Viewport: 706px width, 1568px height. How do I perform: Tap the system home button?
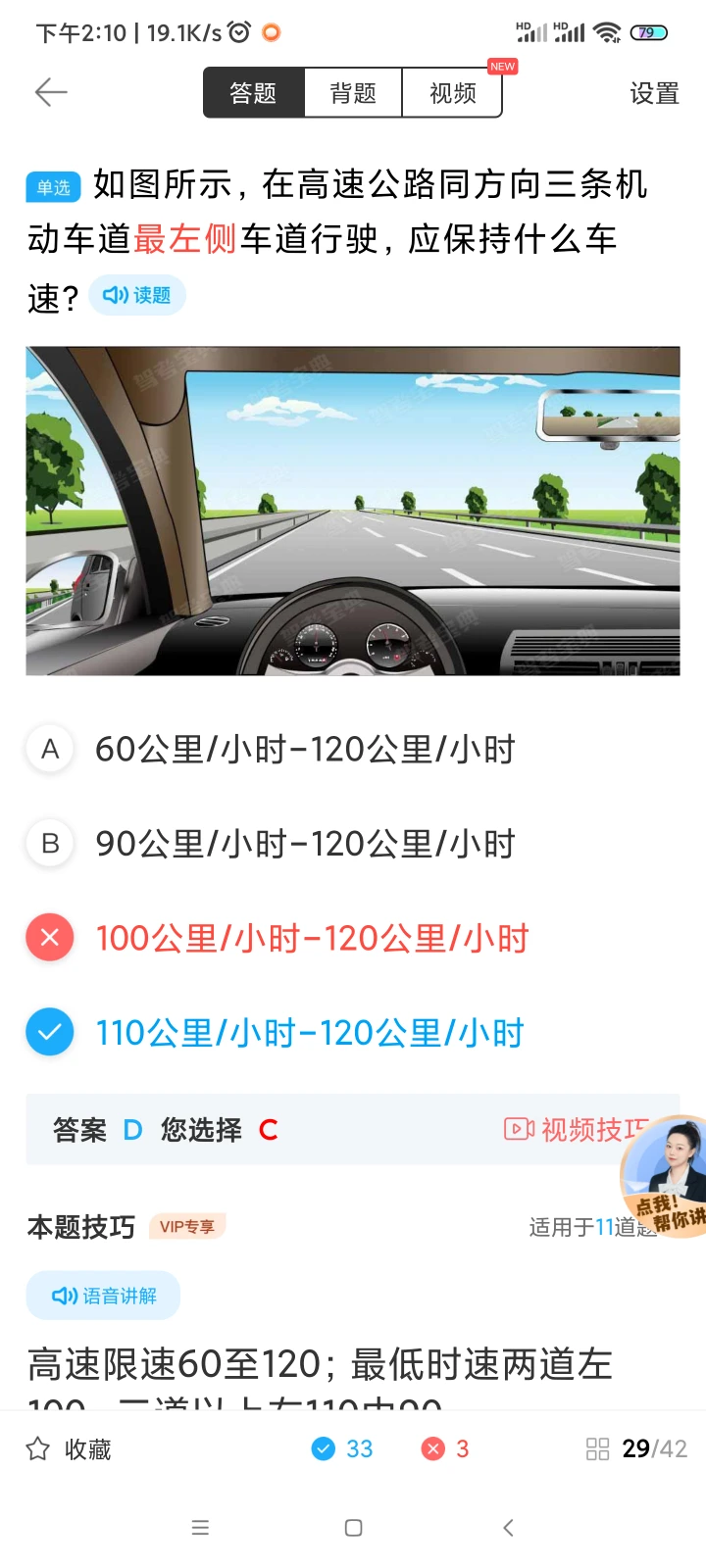tap(354, 1528)
